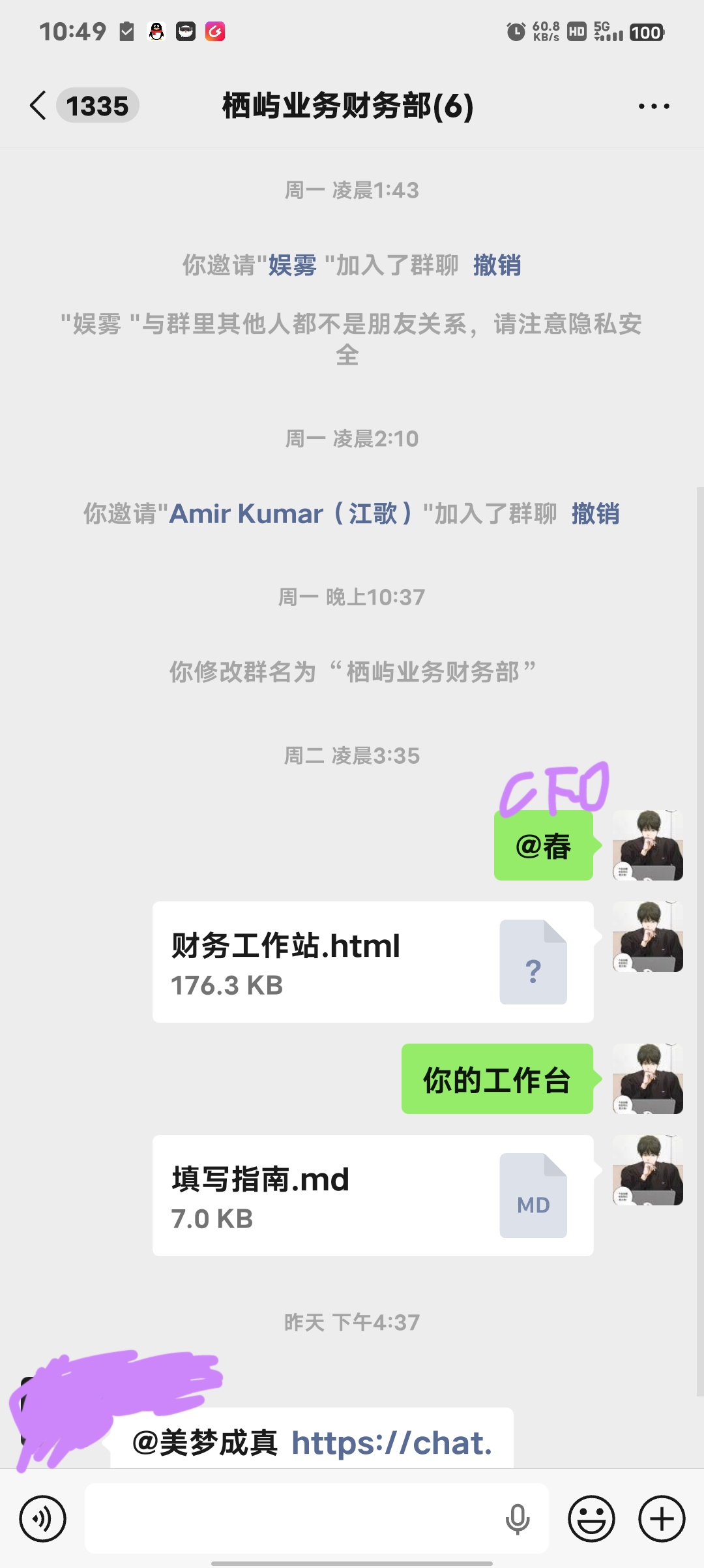
Task: Open the Amir Kumar（江歌）profile link
Action: (x=291, y=514)
